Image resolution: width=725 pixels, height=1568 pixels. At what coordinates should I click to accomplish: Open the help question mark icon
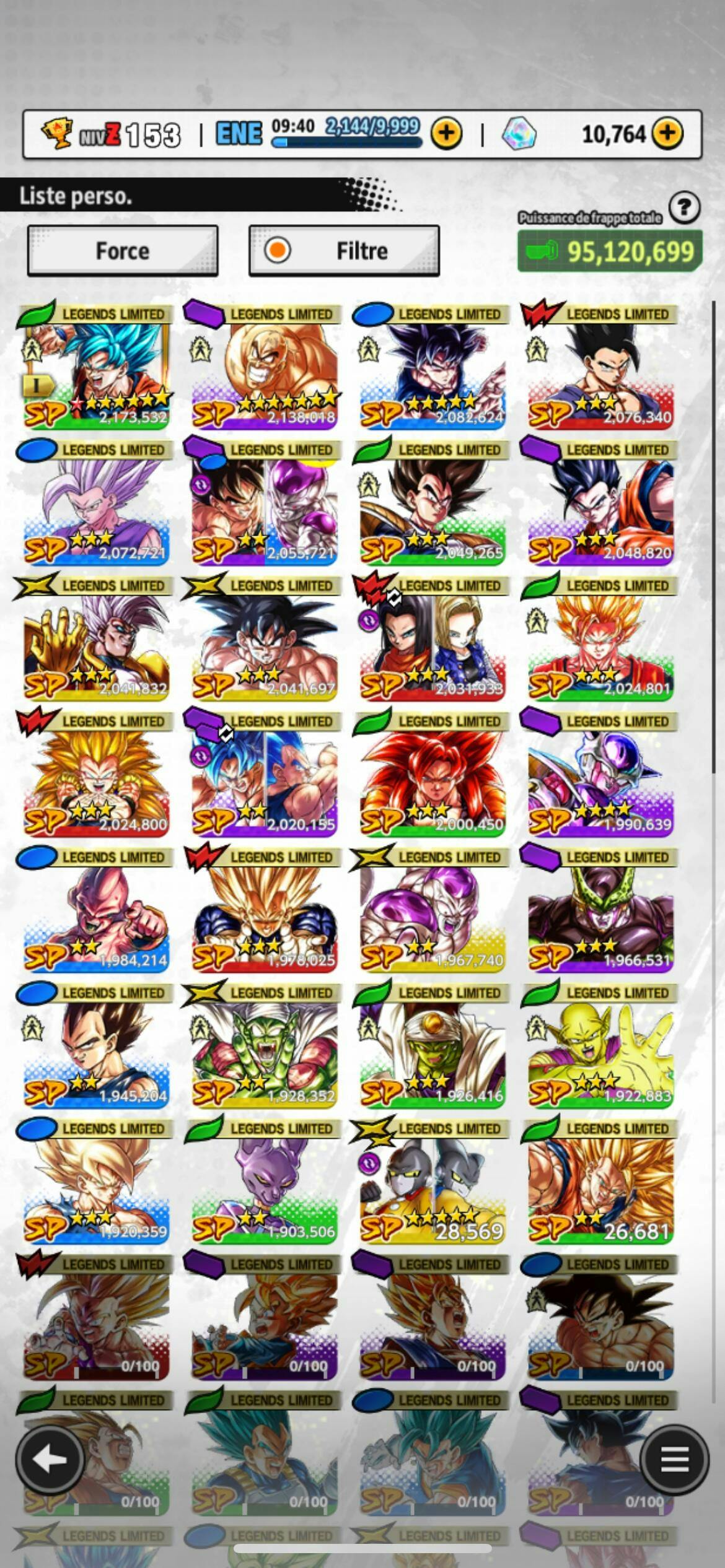pos(685,207)
